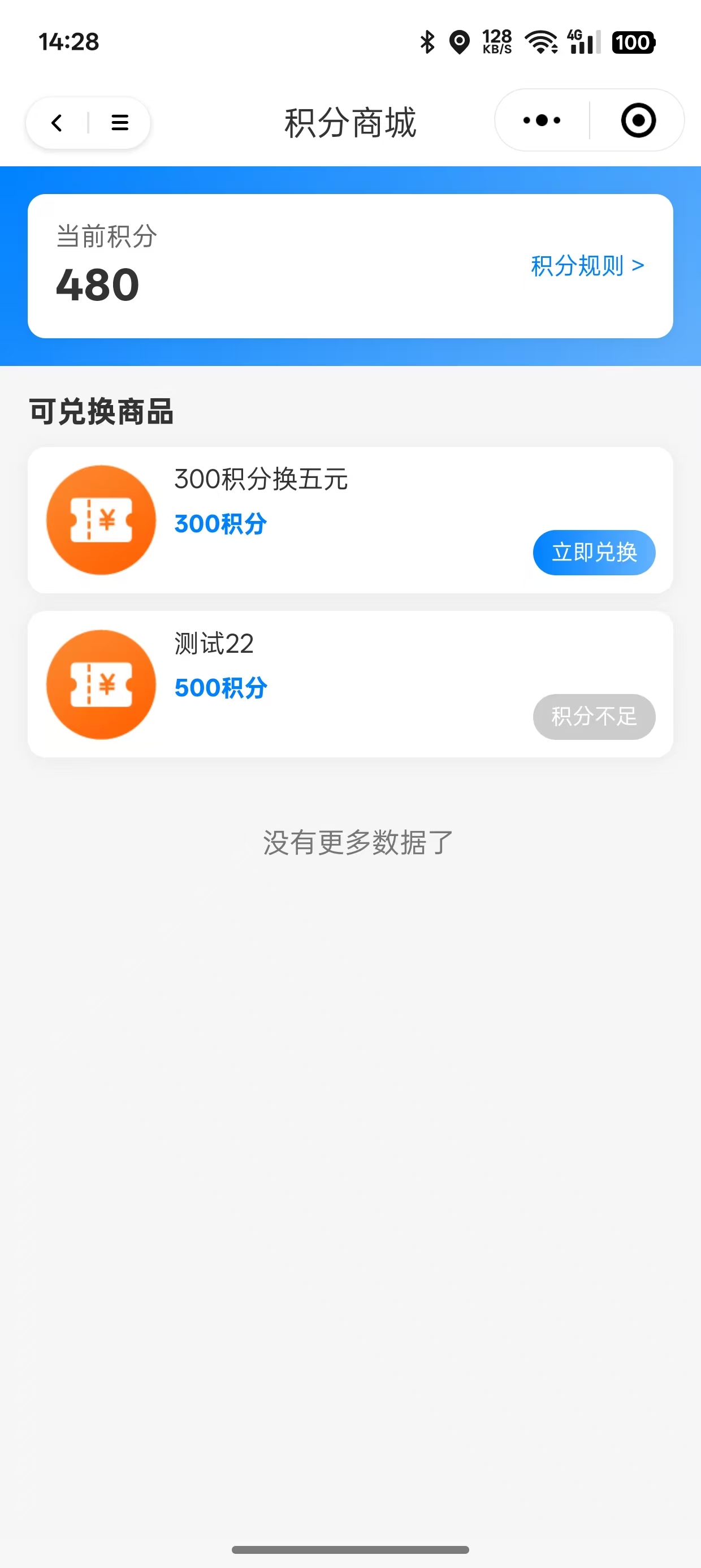701x1568 pixels.
Task: Tap 立即兑换 to redeem the 300积分换五元 coupon
Action: [x=594, y=552]
